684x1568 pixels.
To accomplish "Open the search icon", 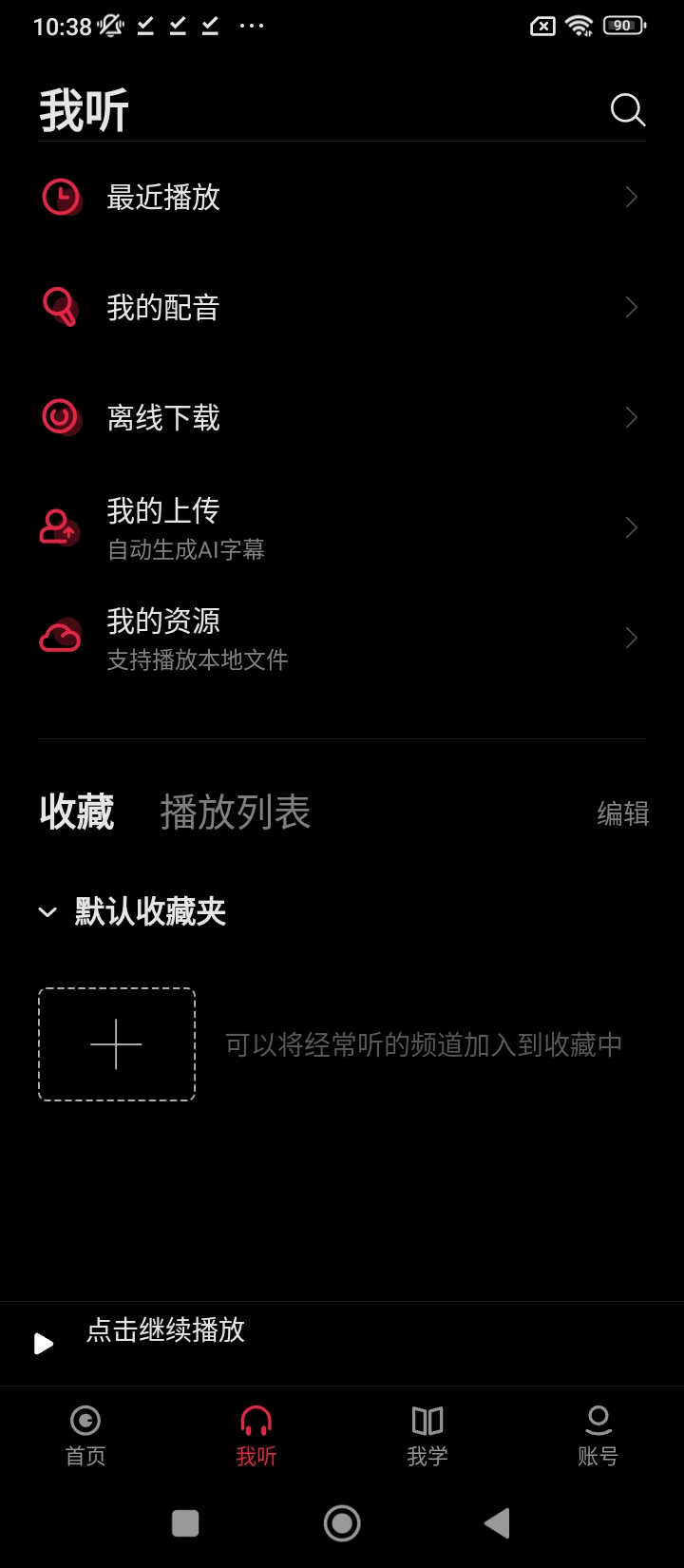I will click(x=627, y=110).
